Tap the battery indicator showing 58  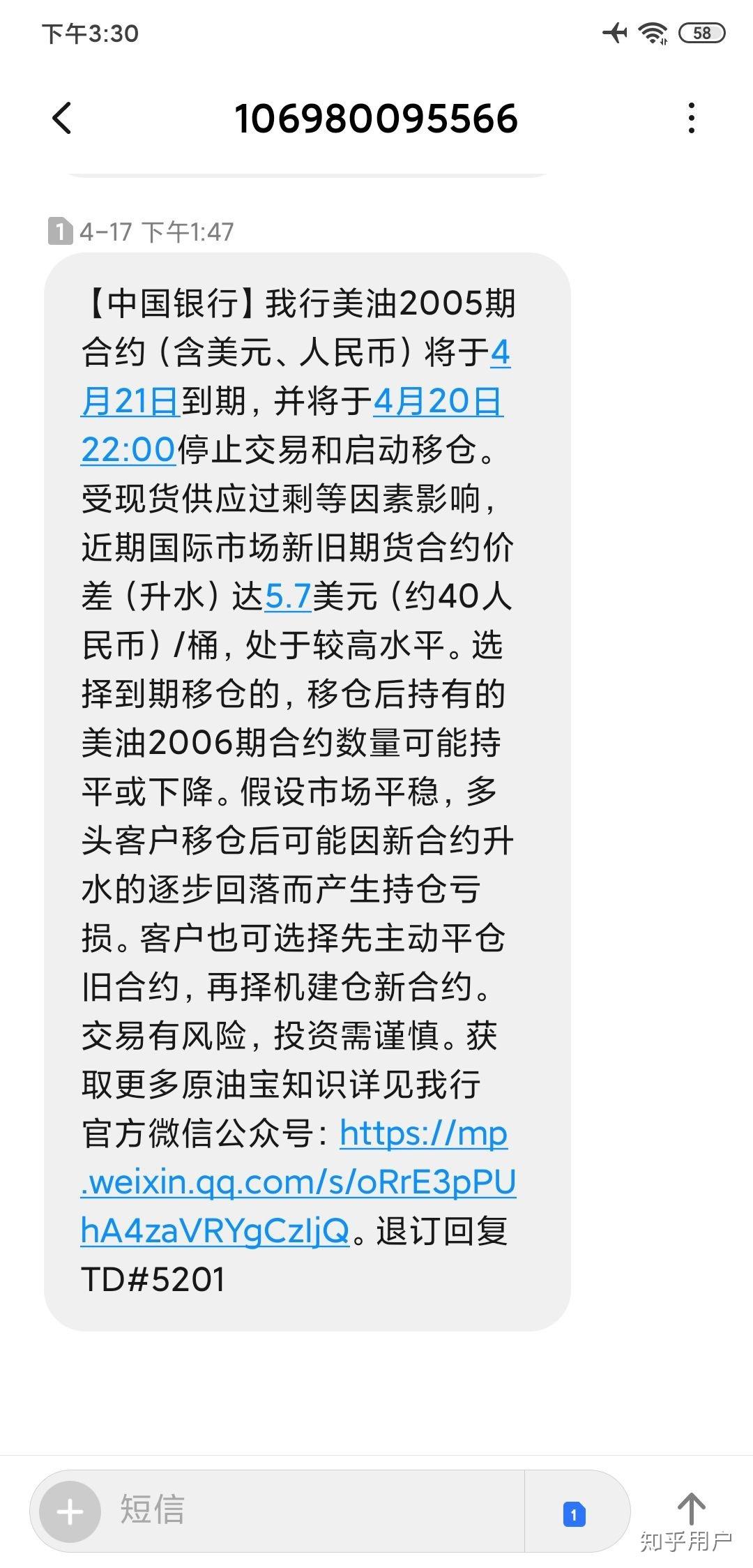(x=701, y=32)
